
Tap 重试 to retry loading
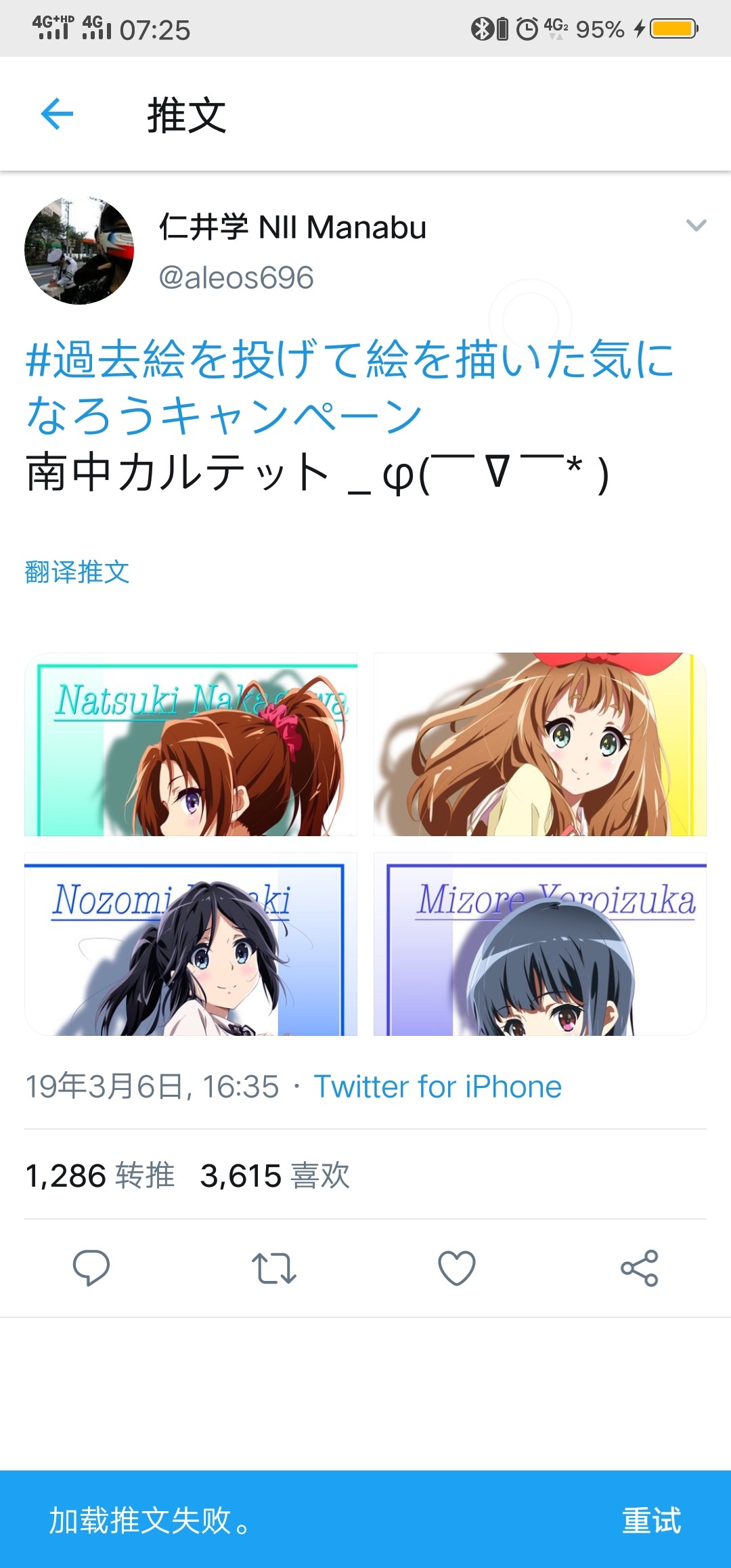[x=651, y=1521]
